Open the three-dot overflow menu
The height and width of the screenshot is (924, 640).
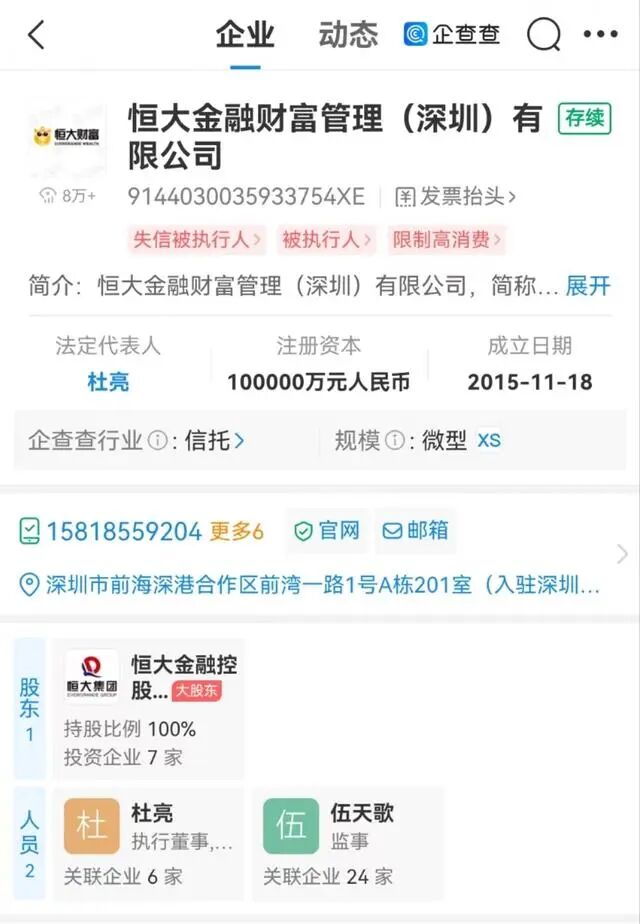[x=601, y=34]
